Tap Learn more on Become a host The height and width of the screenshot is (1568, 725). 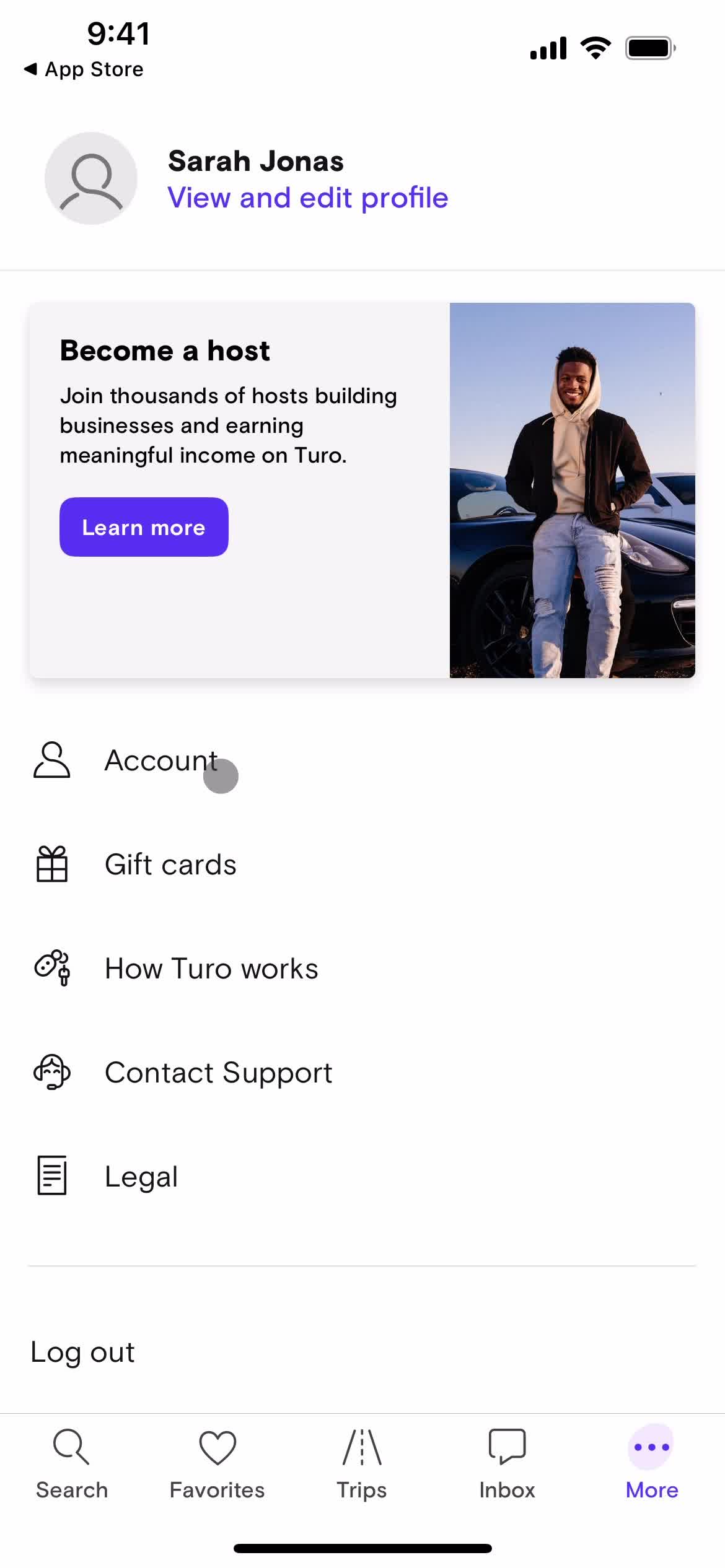pos(144,527)
